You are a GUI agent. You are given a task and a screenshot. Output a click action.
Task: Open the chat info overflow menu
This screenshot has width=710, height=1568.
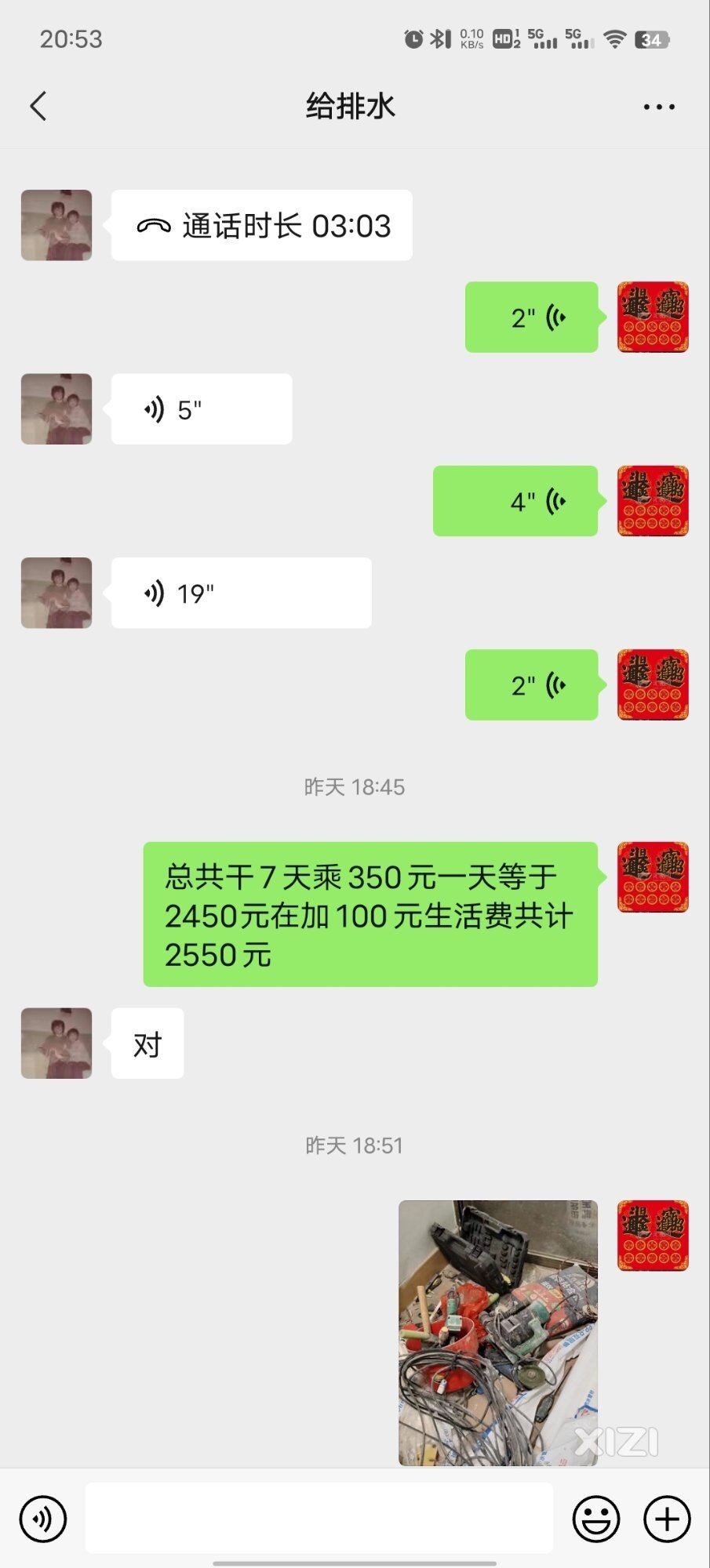[658, 107]
